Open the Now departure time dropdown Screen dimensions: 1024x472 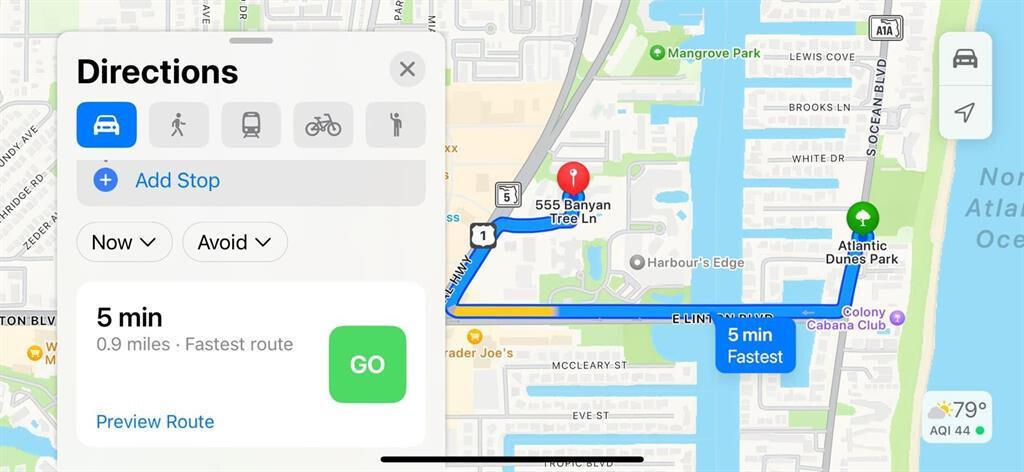[x=124, y=242]
